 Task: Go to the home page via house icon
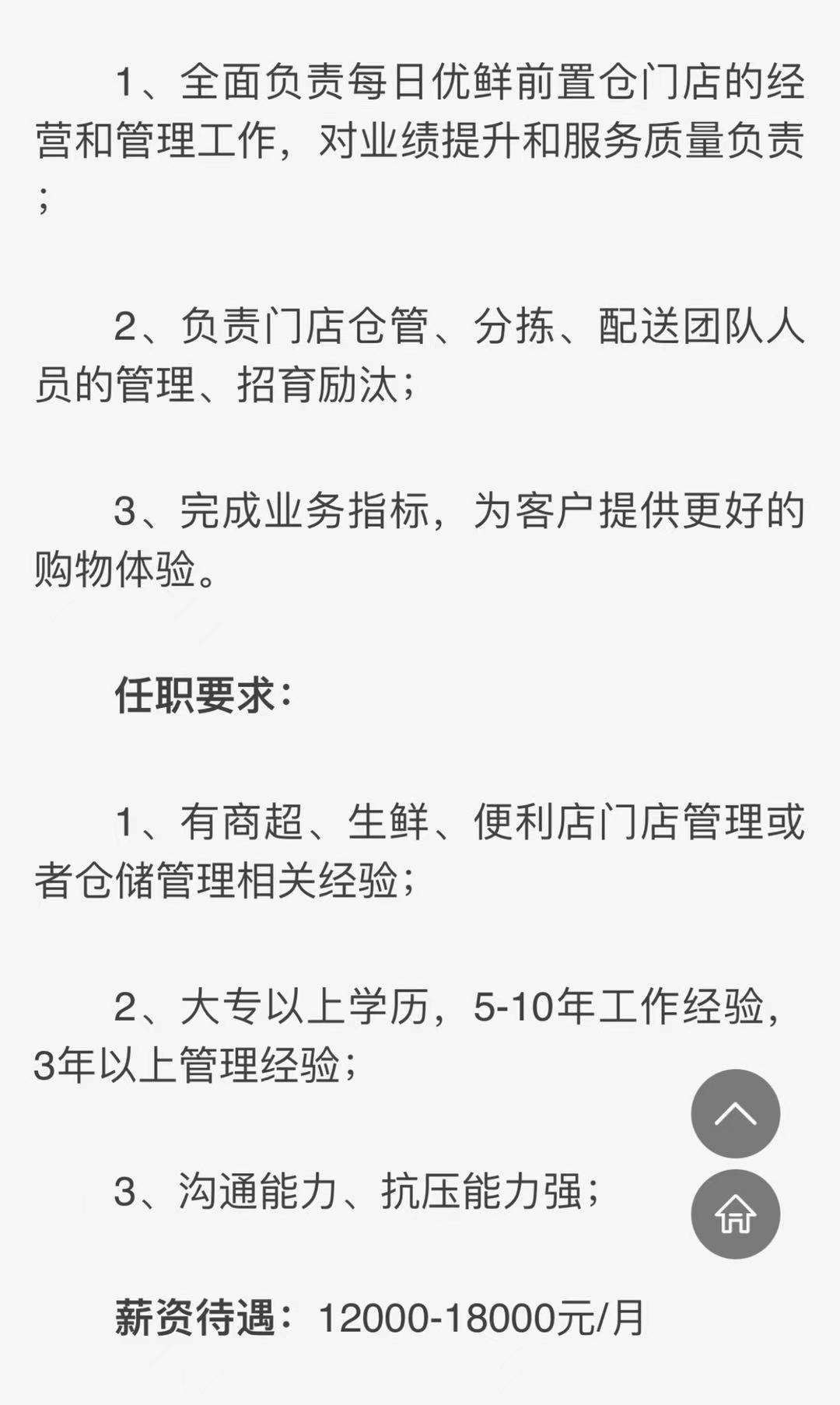(x=735, y=1214)
